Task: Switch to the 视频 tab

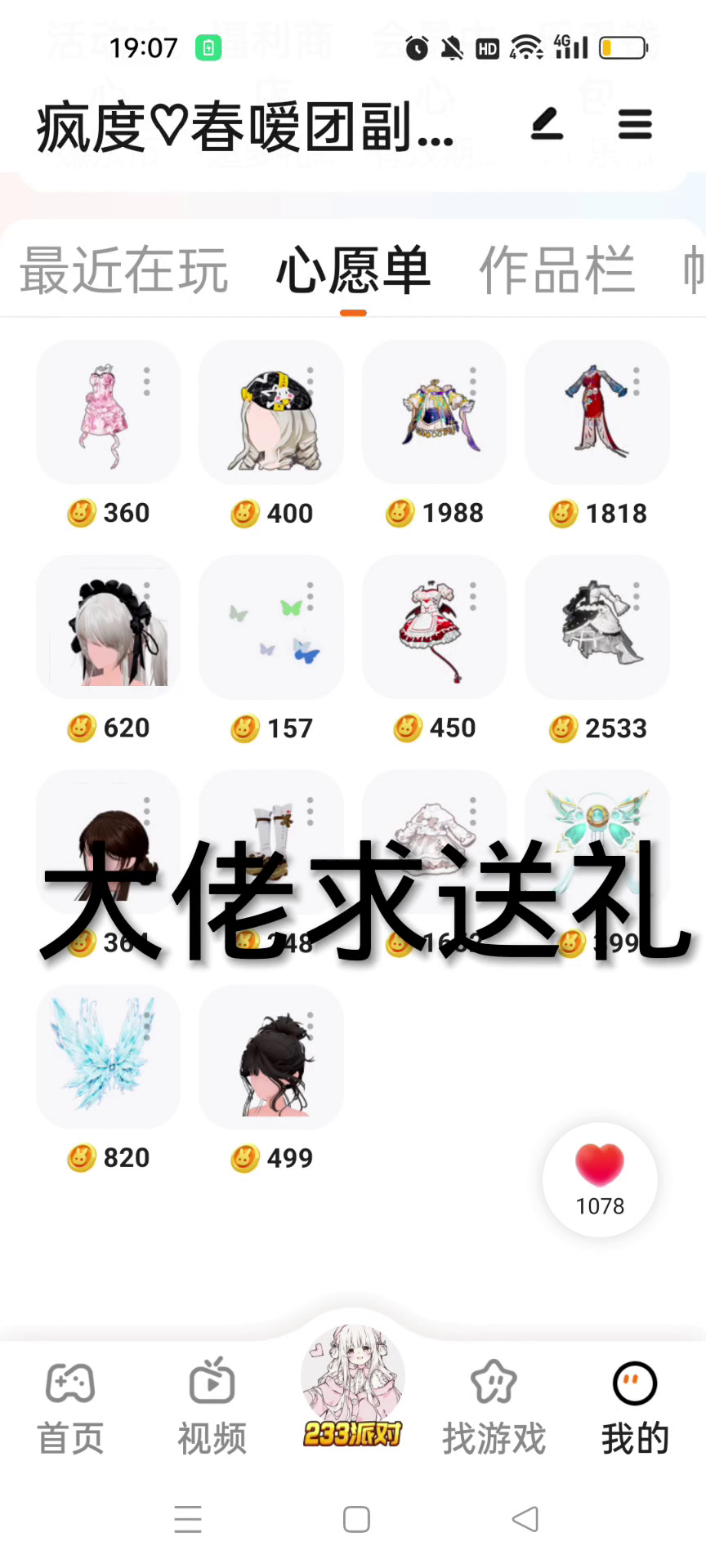Action: (x=212, y=1406)
